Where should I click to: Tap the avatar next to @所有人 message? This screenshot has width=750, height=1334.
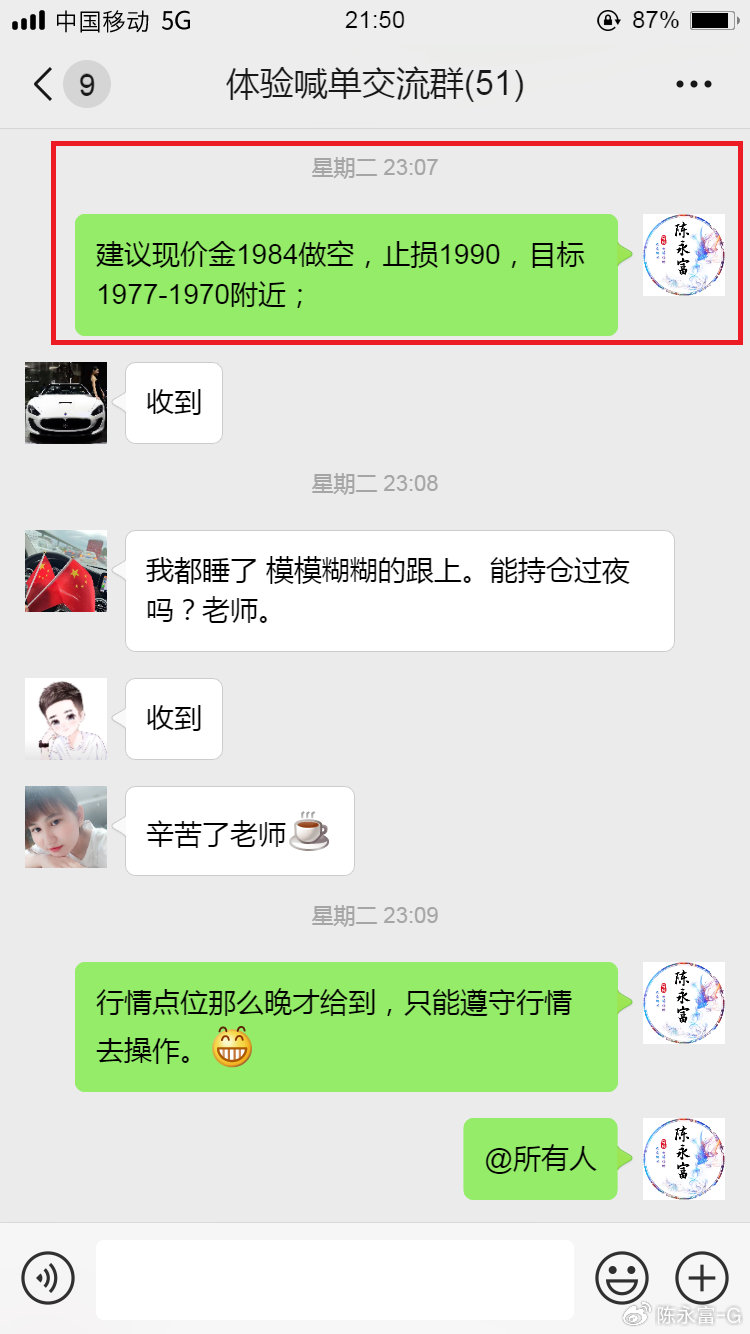coord(683,1159)
